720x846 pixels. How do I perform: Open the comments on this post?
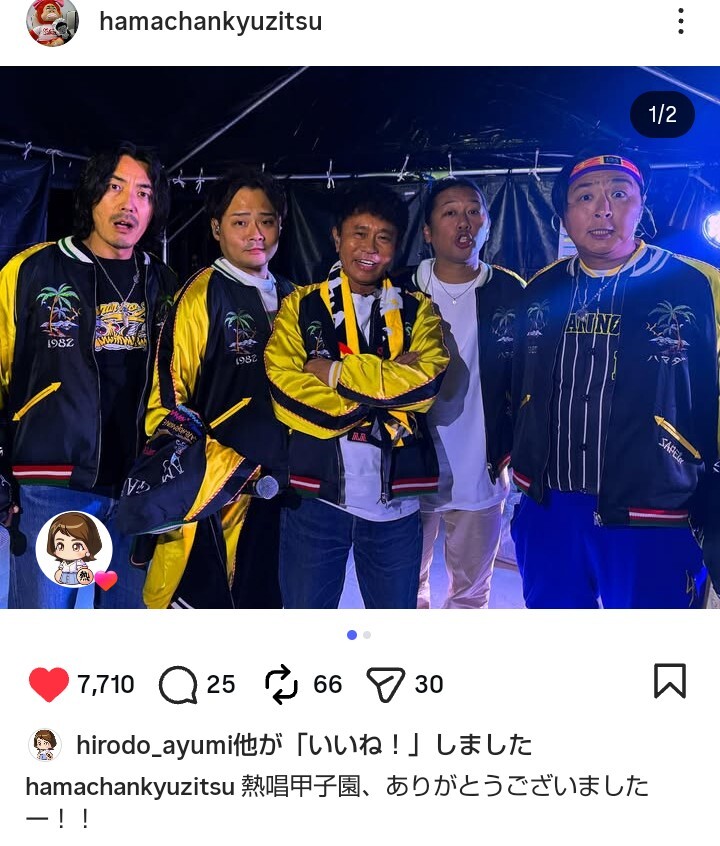tap(178, 684)
